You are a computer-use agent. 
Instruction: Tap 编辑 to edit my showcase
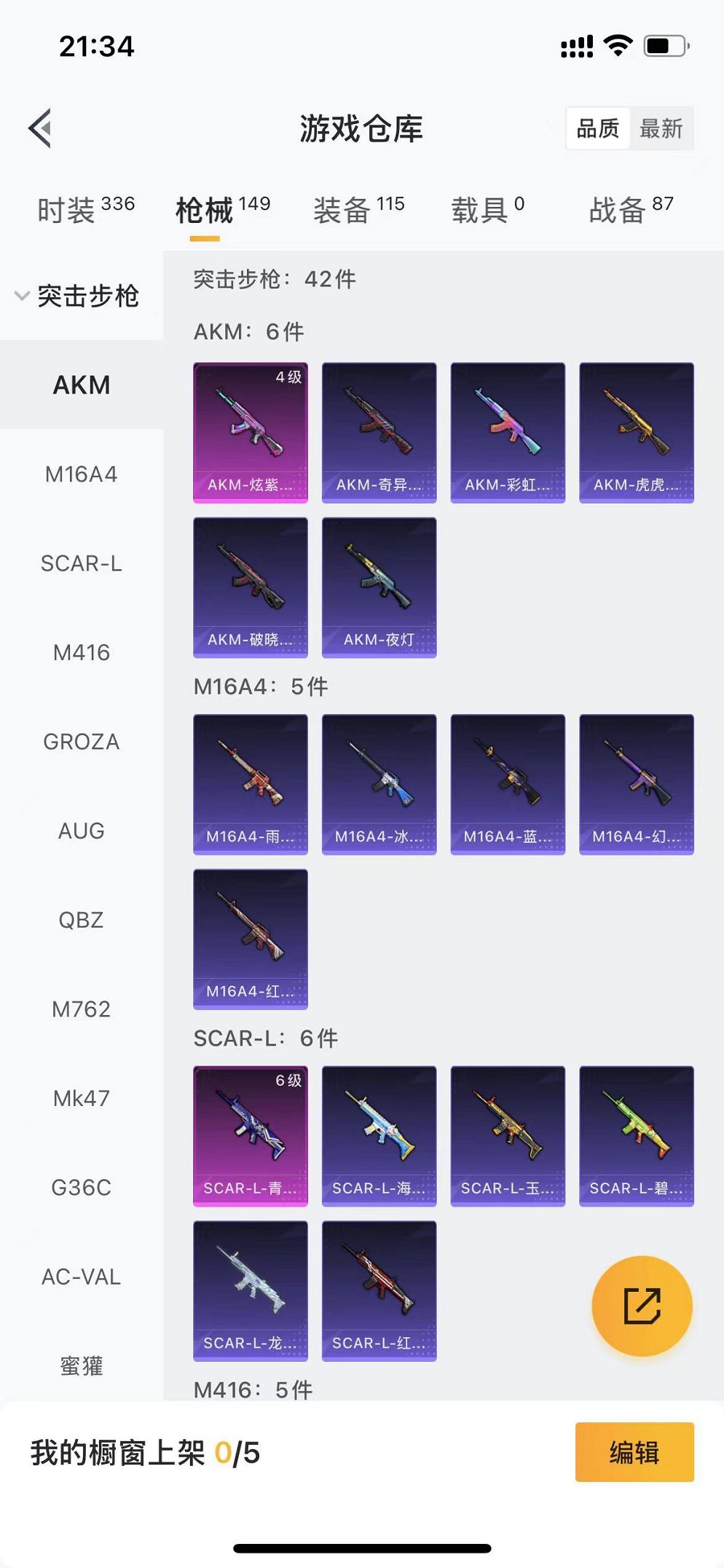(634, 1452)
